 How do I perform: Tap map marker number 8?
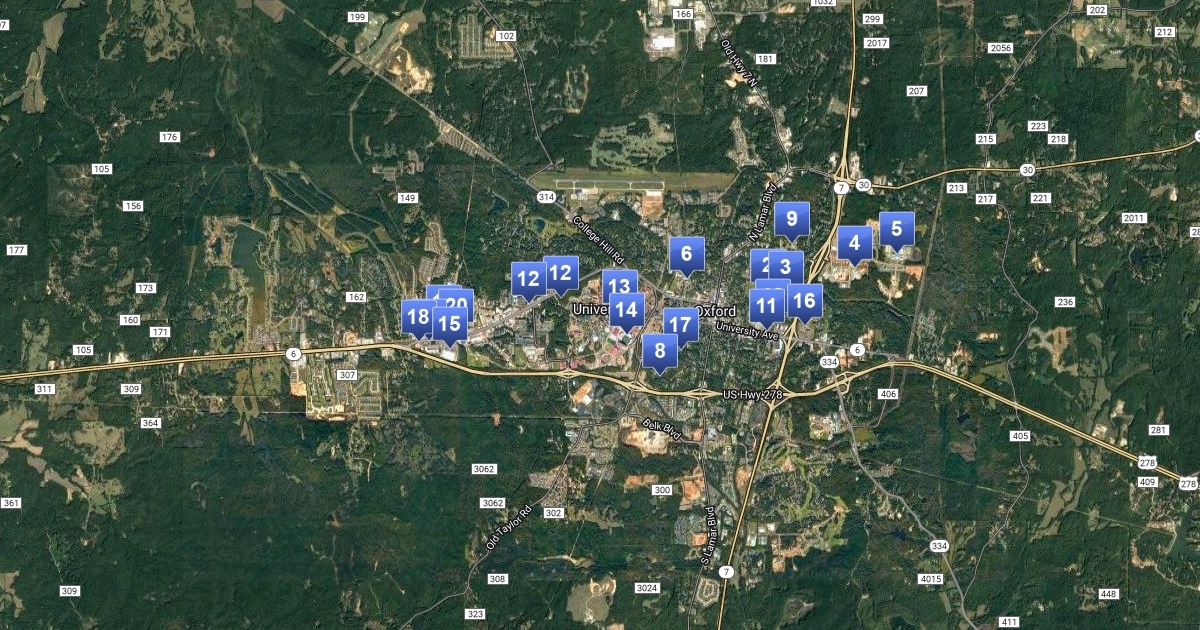(x=660, y=351)
